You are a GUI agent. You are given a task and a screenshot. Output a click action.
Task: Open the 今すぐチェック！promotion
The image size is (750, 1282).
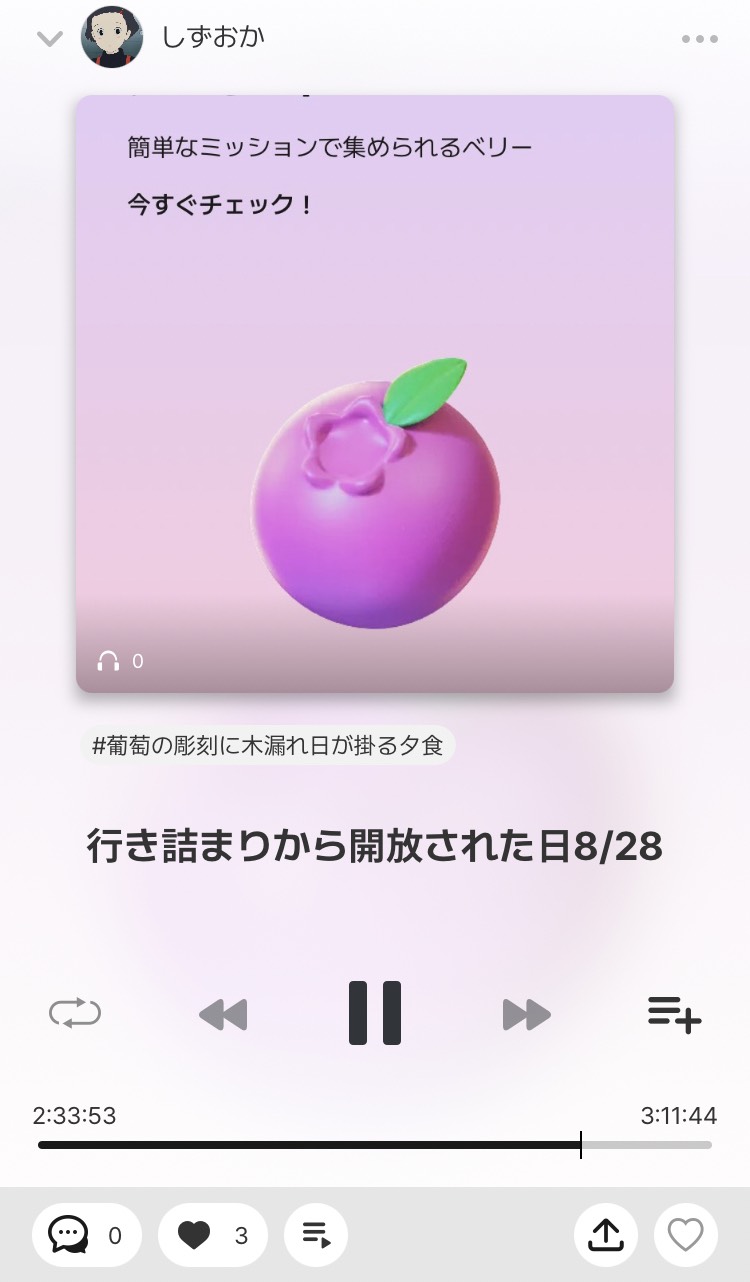(222, 204)
